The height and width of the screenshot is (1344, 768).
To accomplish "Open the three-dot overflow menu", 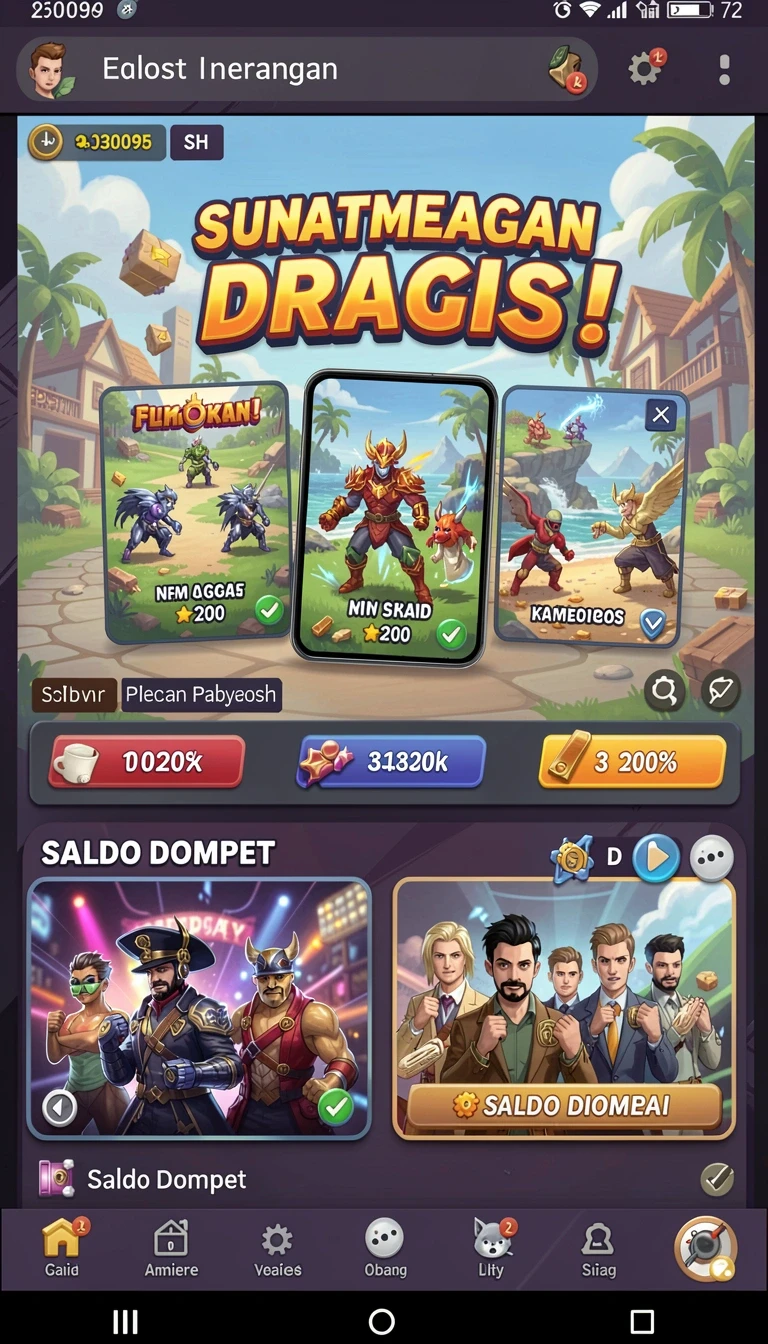I will click(x=724, y=69).
